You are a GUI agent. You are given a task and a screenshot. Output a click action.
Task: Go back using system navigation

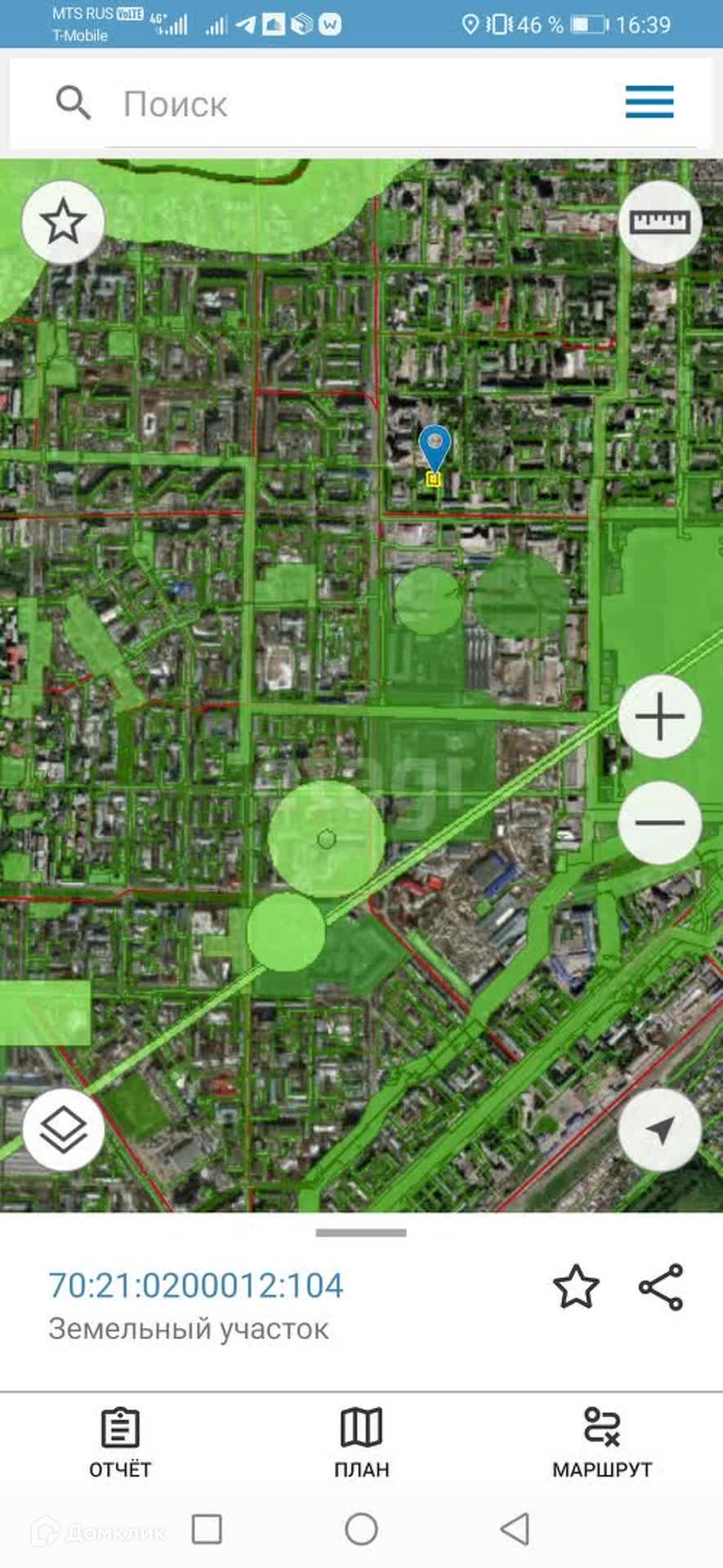point(515,1529)
